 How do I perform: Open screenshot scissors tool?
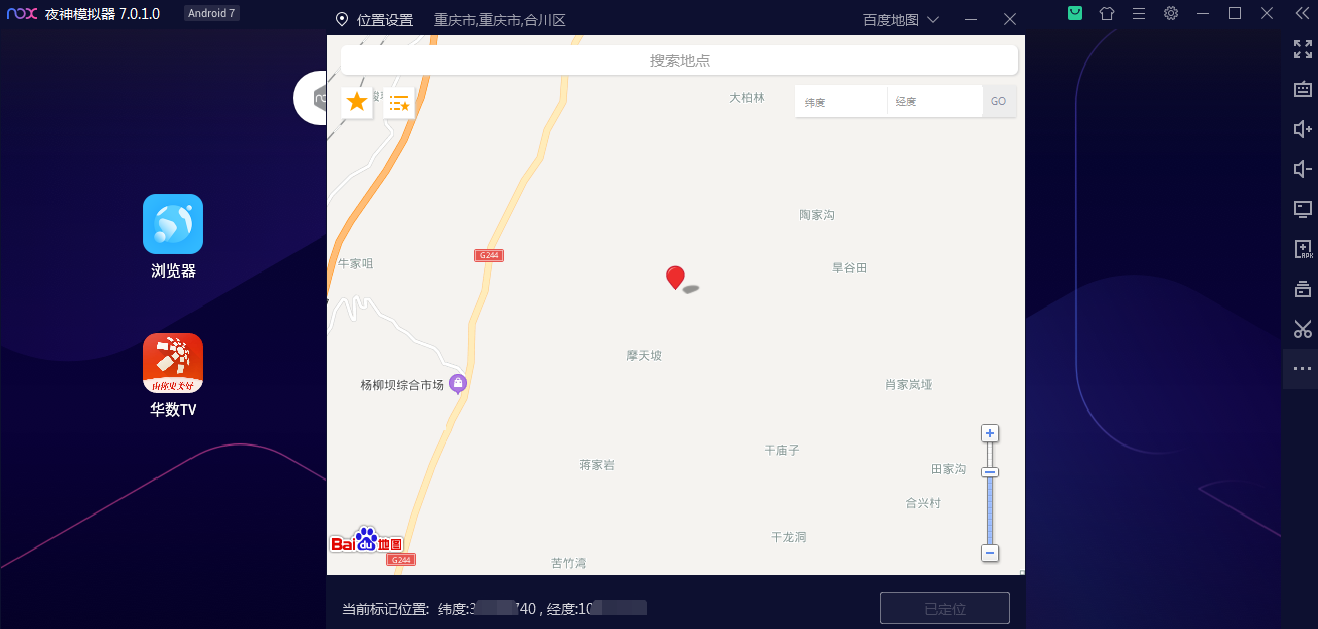(1302, 329)
